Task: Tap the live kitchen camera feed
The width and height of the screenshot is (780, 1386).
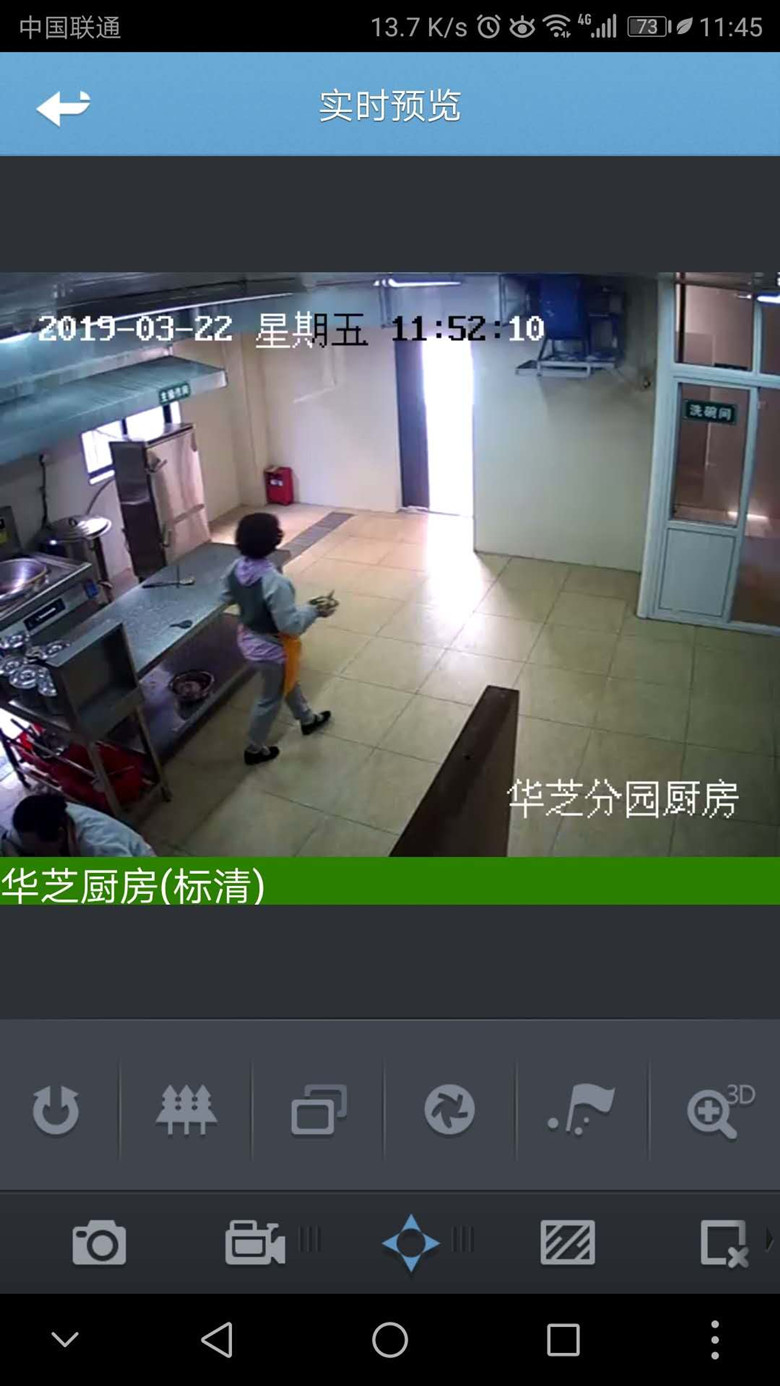Action: (x=390, y=565)
